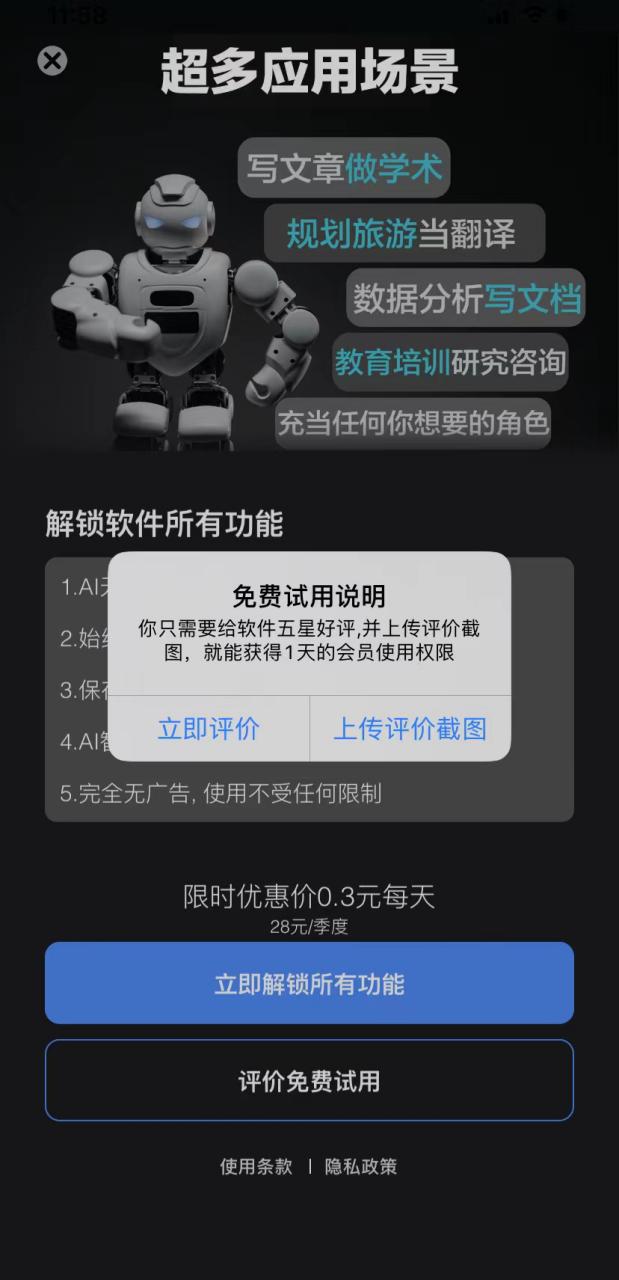Choose 上传评价截图 in the dialog
The width and height of the screenshot is (619, 1280).
click(410, 728)
